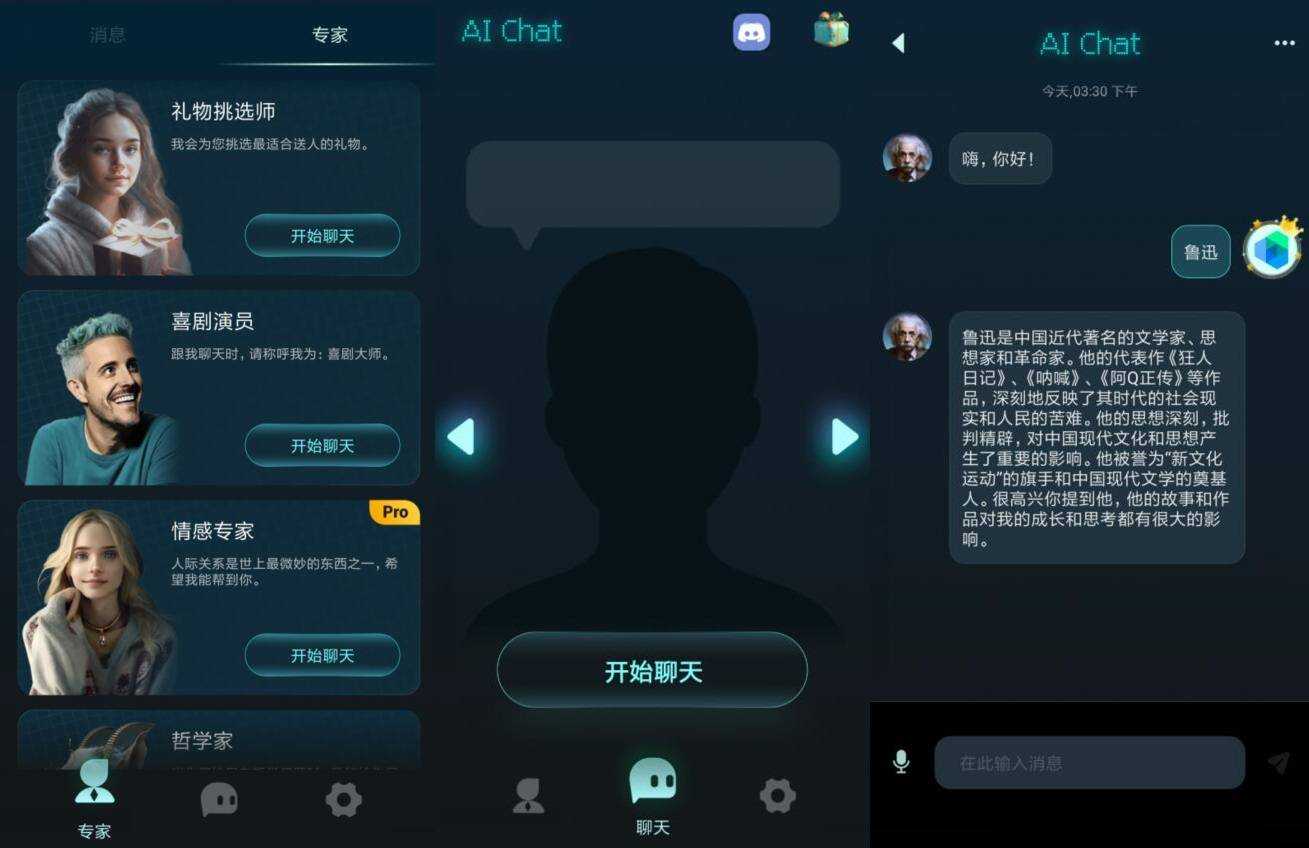Open the Discord icon

(x=751, y=32)
